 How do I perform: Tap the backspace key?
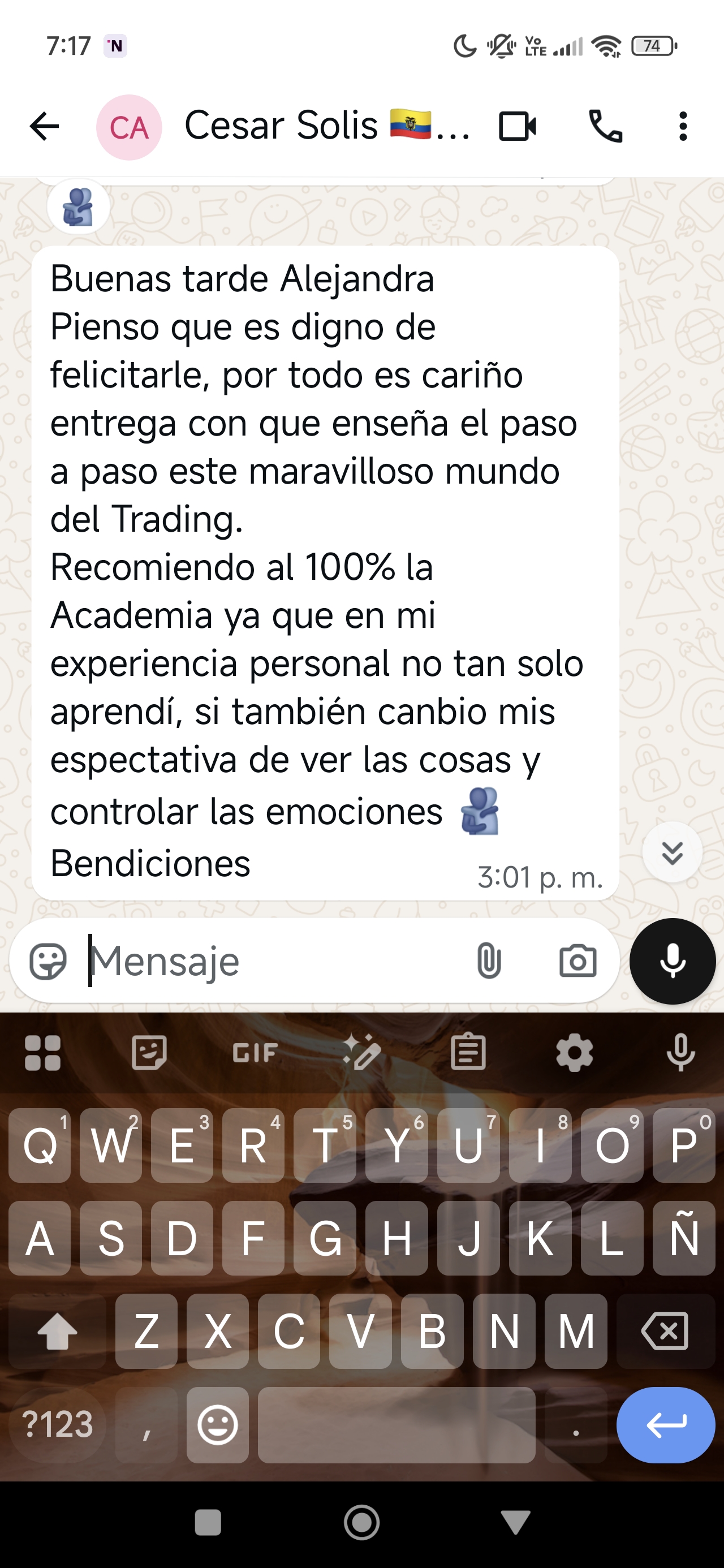pyautogui.click(x=665, y=1331)
